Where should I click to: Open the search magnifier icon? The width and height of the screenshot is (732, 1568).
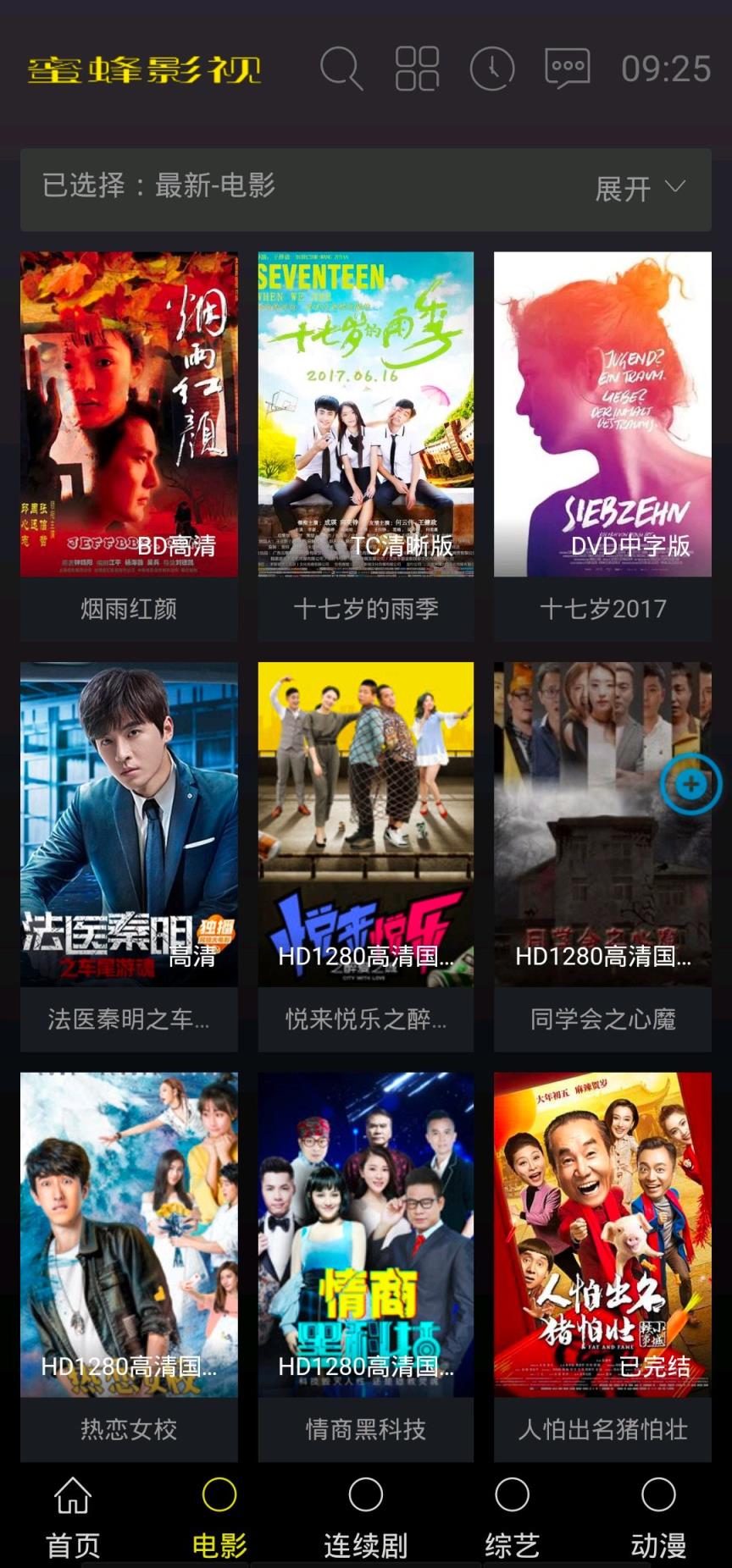pyautogui.click(x=341, y=69)
